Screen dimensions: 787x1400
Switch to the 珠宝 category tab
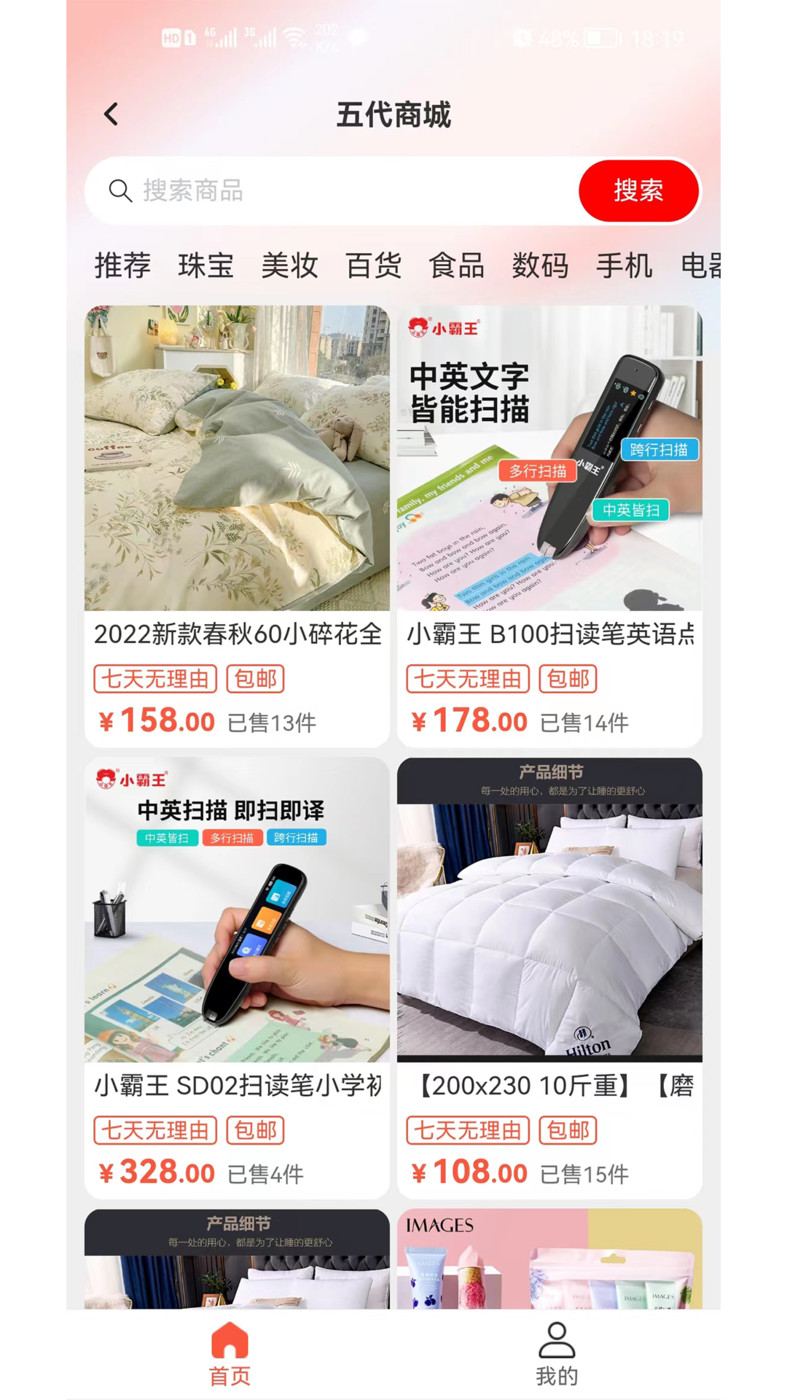(x=204, y=266)
